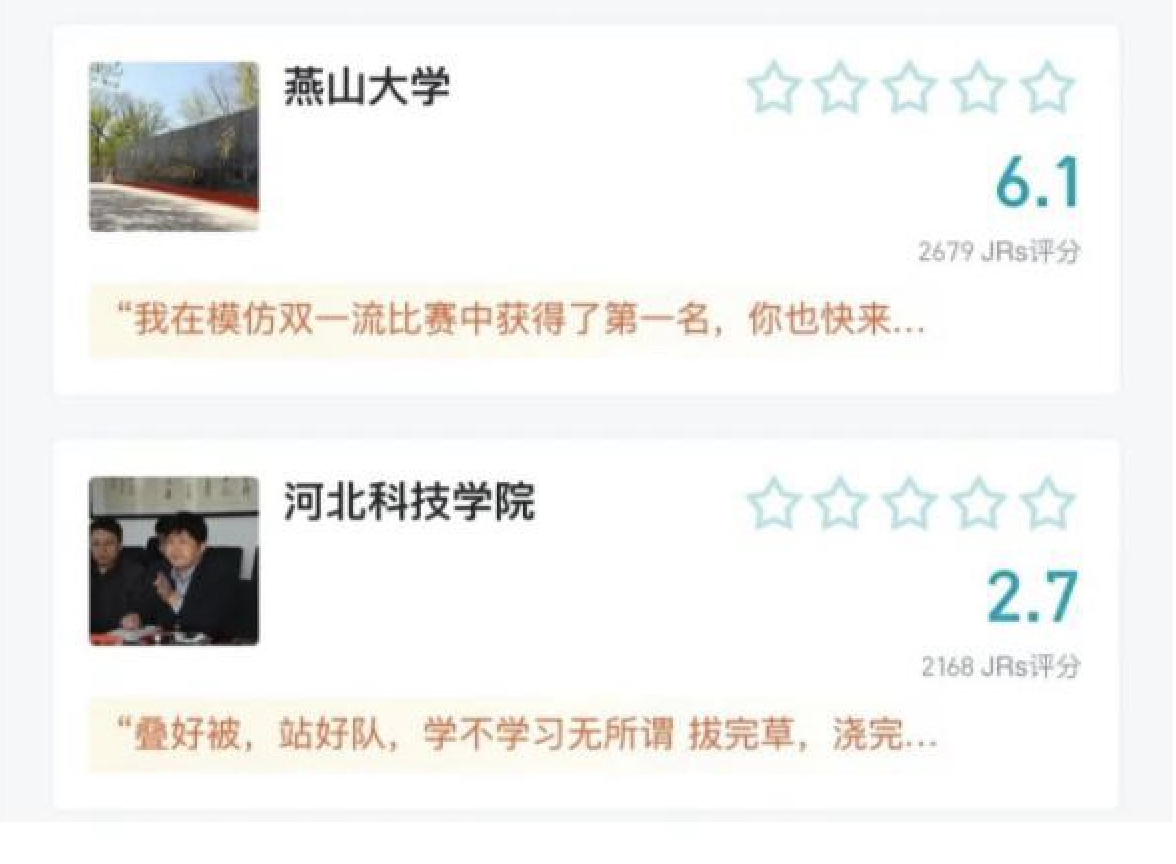Rate 河北科技学院 with the fifth star
This screenshot has width=1176, height=864.
pyautogui.click(x=1048, y=503)
